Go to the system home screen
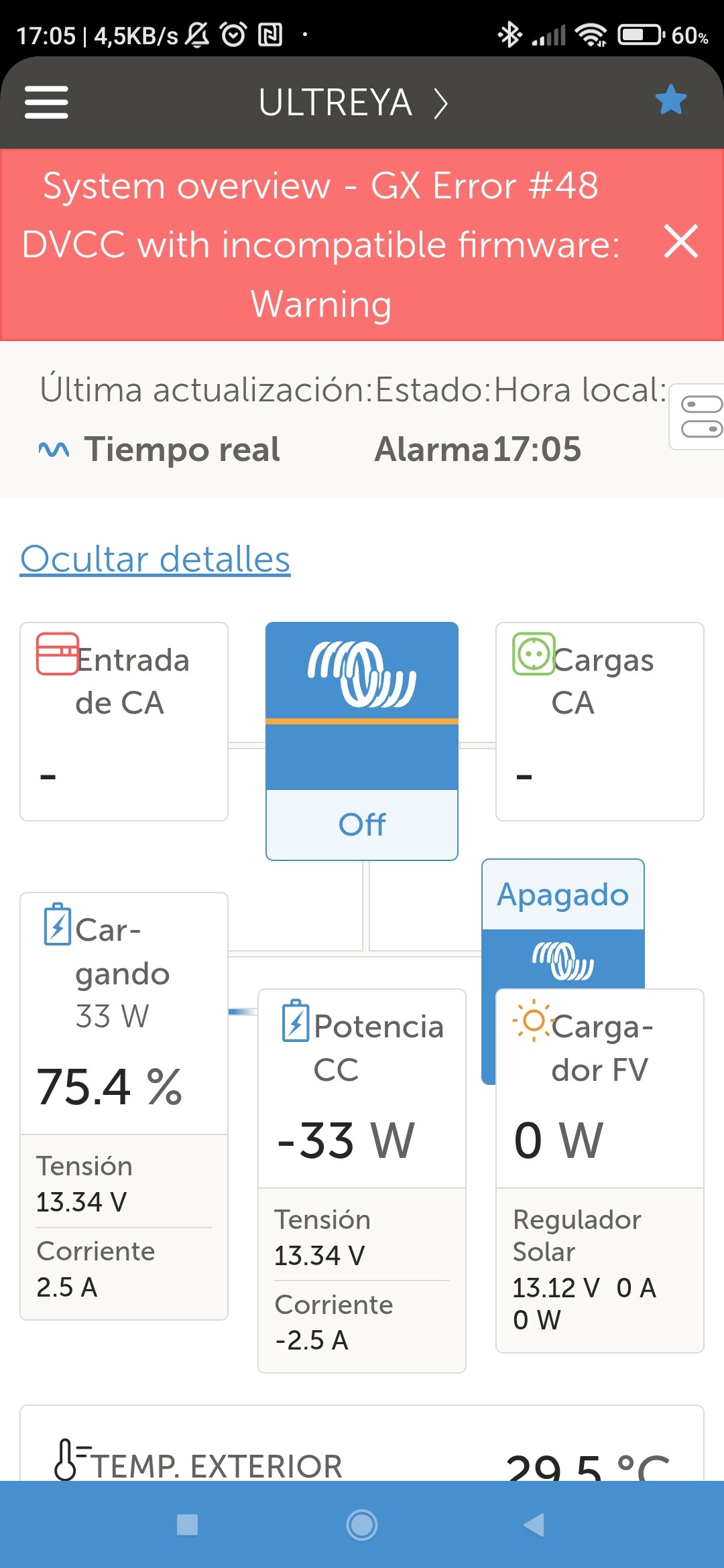This screenshot has height=1568, width=724. (362, 1525)
